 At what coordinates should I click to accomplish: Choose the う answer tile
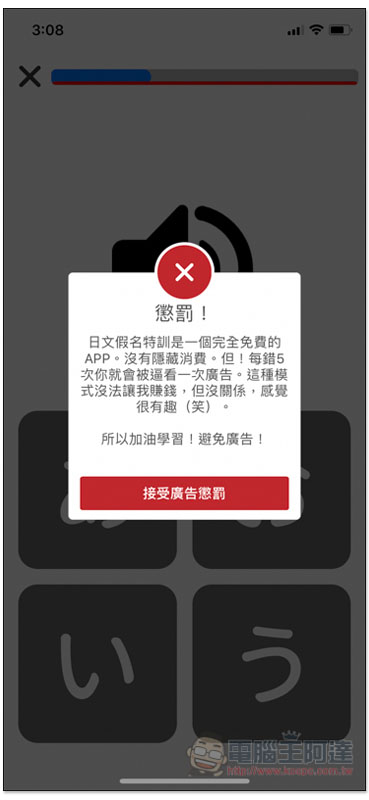[272, 663]
